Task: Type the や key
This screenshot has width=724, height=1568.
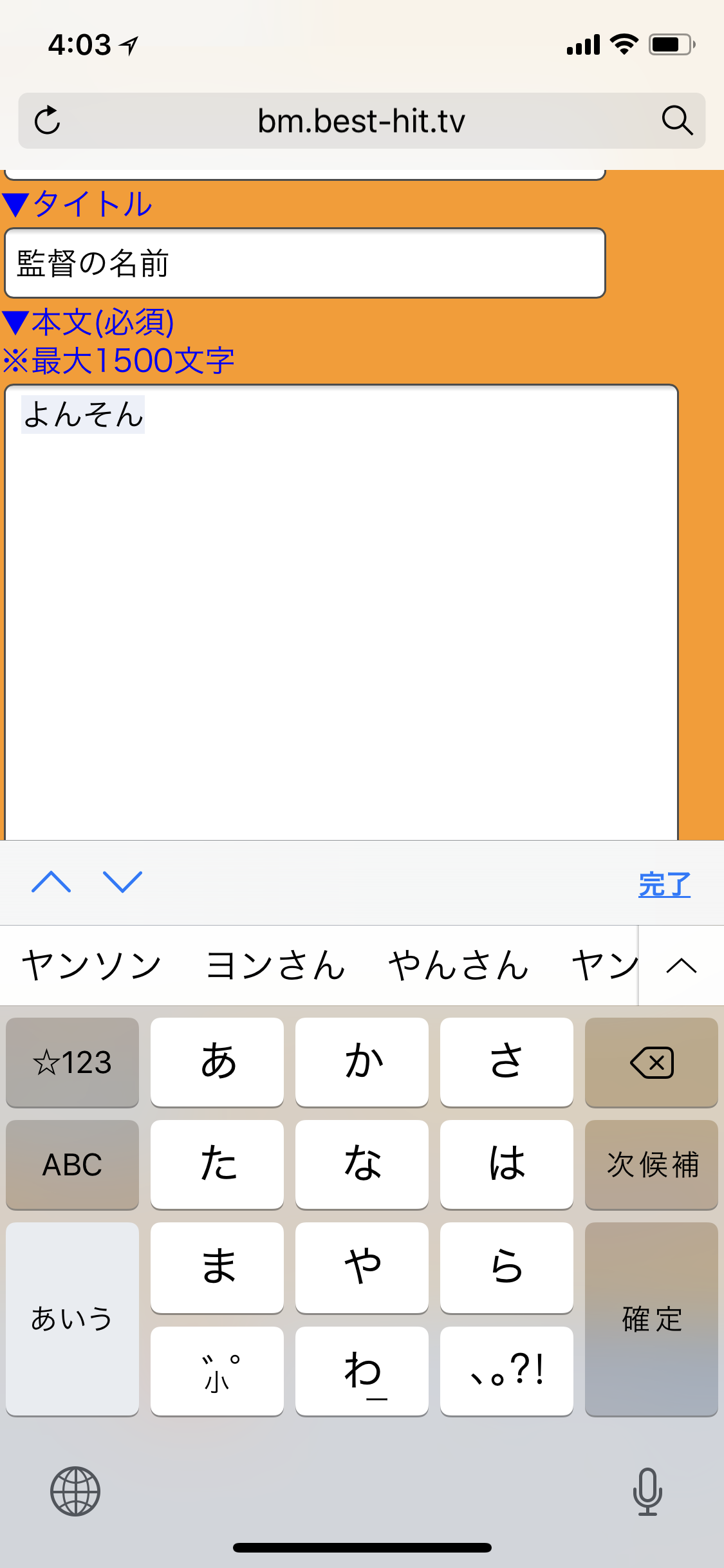Action: 362,1267
